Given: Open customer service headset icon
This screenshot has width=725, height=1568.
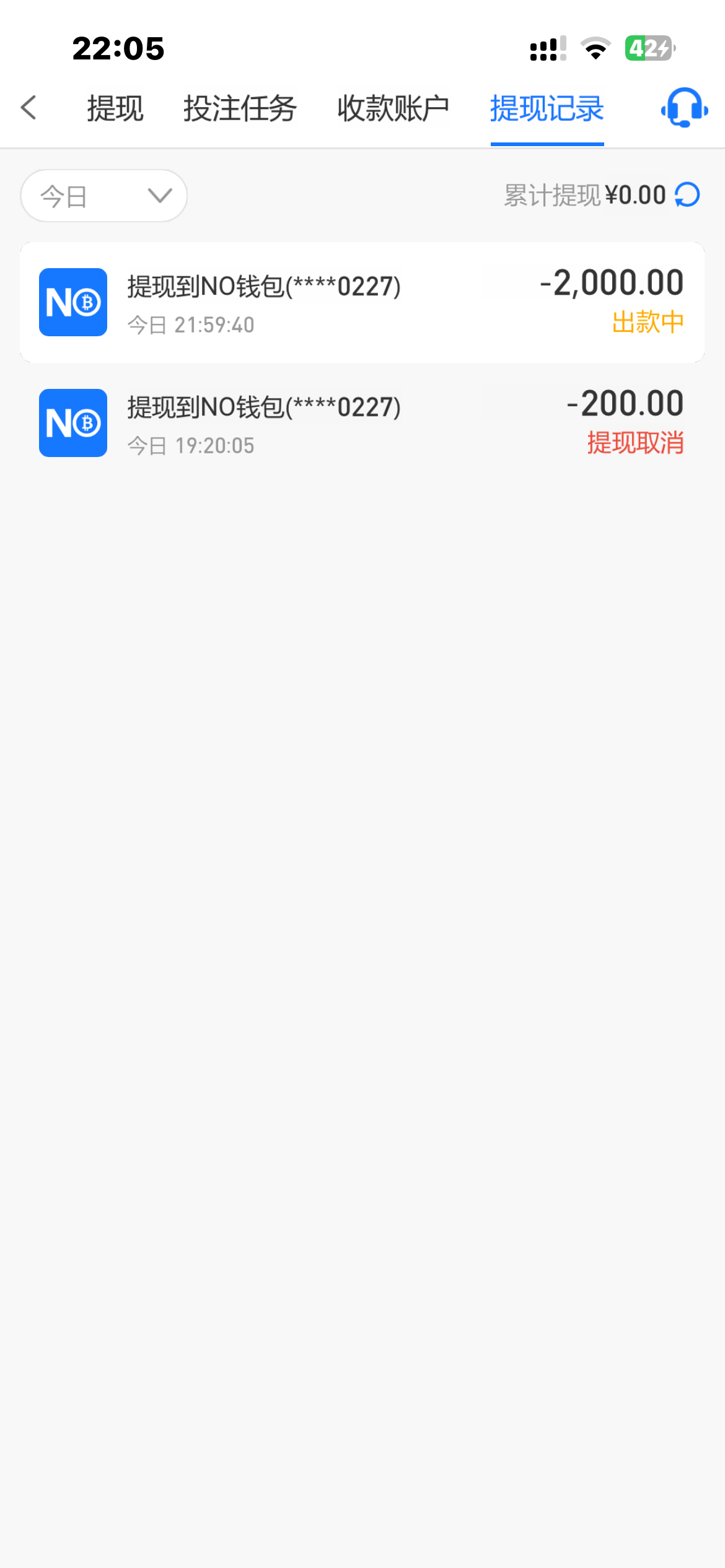Looking at the screenshot, I should [684, 108].
